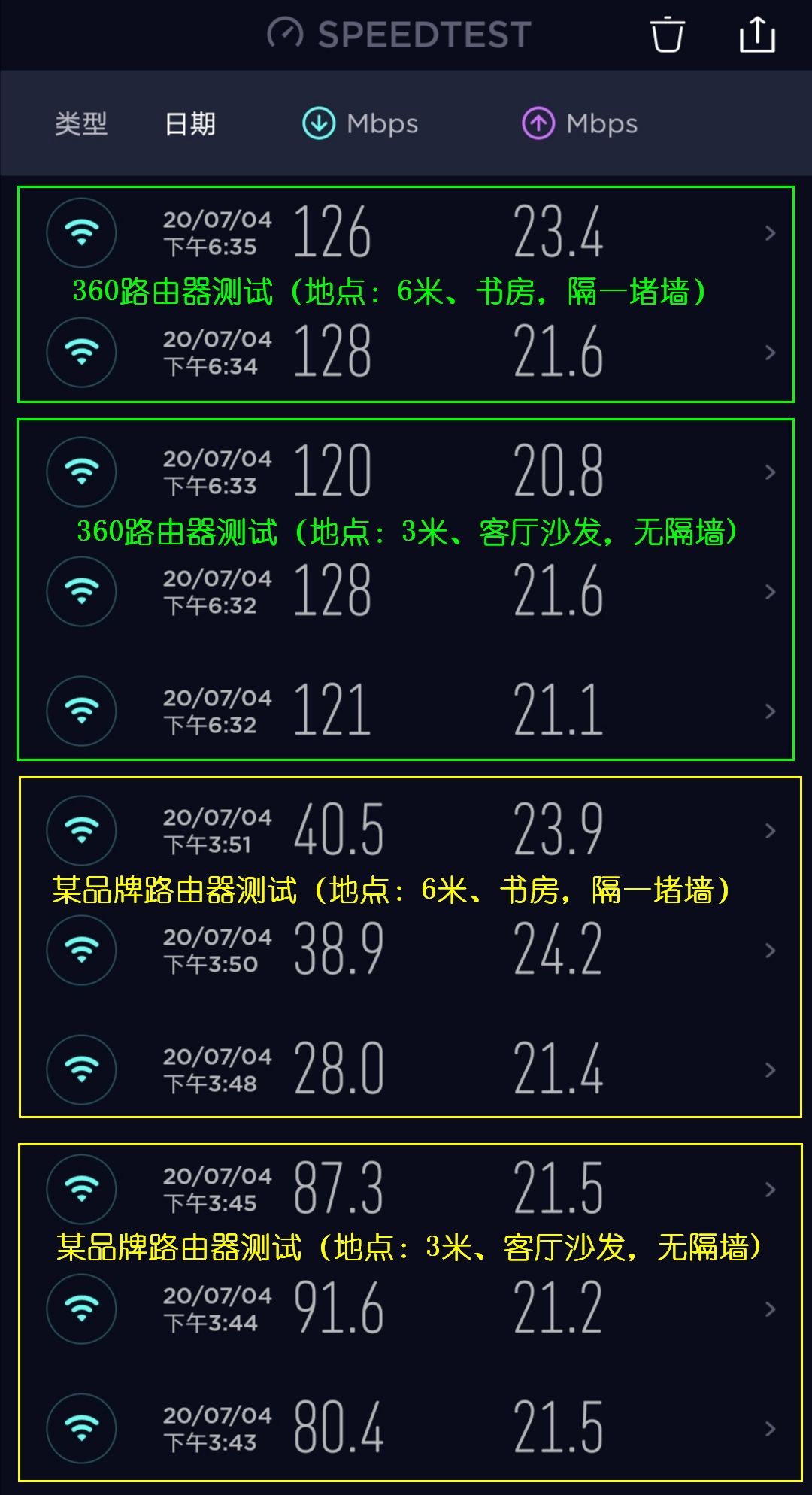
Task: Sort by download Mbps column
Action: (x=360, y=123)
